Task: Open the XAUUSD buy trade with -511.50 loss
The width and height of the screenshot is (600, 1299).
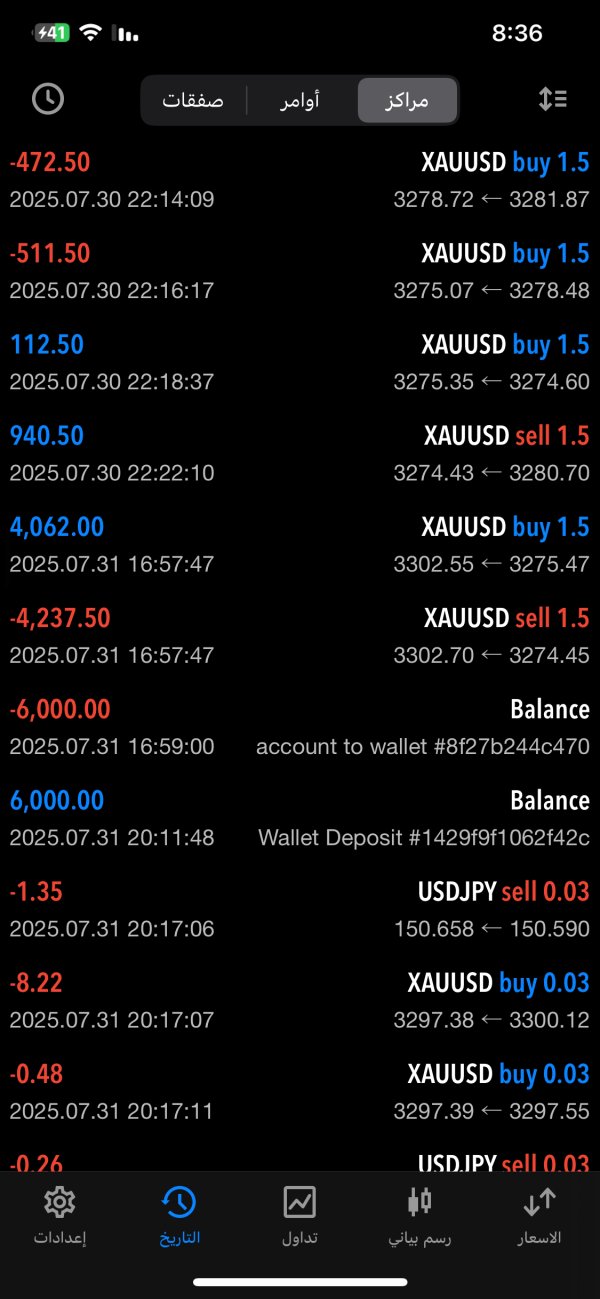Action: coord(300,271)
